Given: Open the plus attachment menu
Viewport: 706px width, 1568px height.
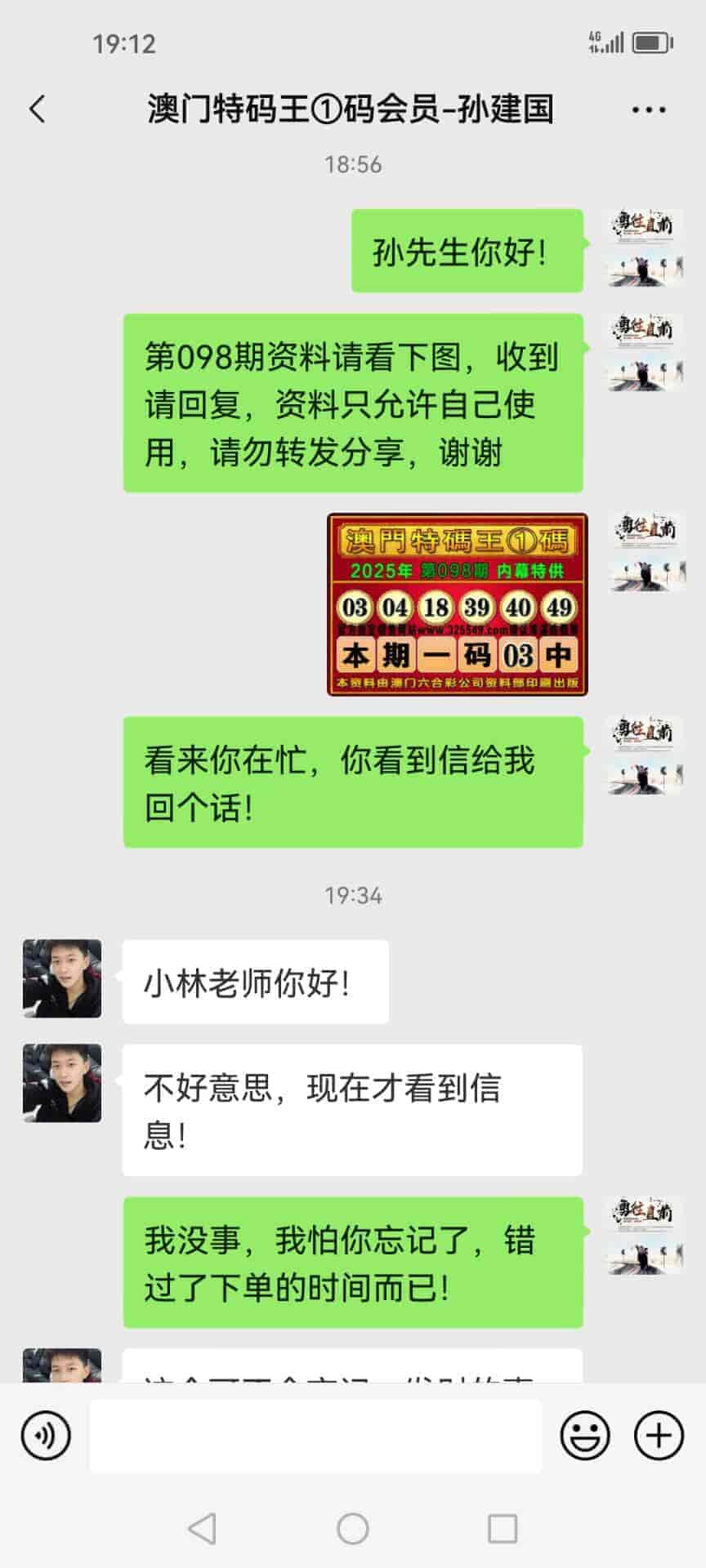Looking at the screenshot, I should click(x=659, y=1435).
